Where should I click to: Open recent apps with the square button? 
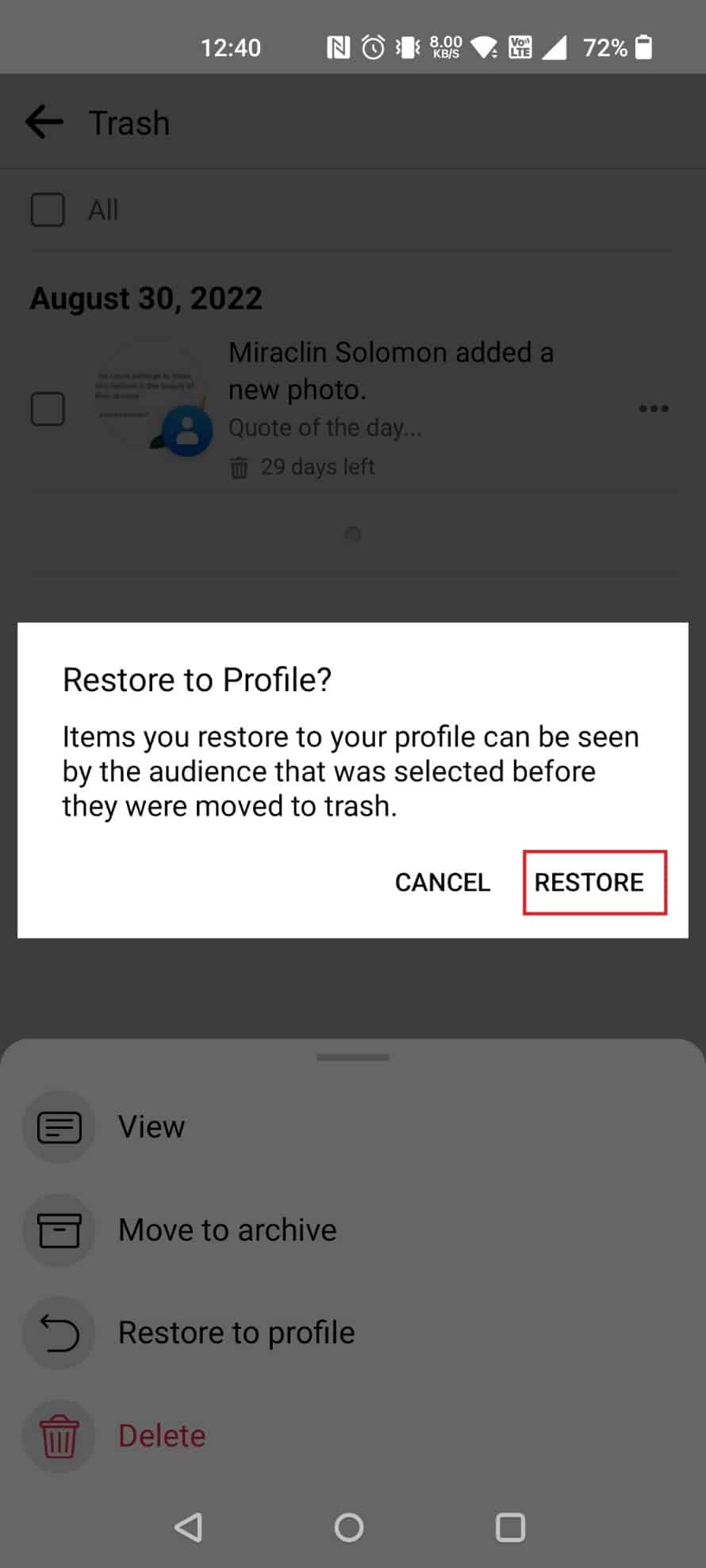click(510, 1527)
